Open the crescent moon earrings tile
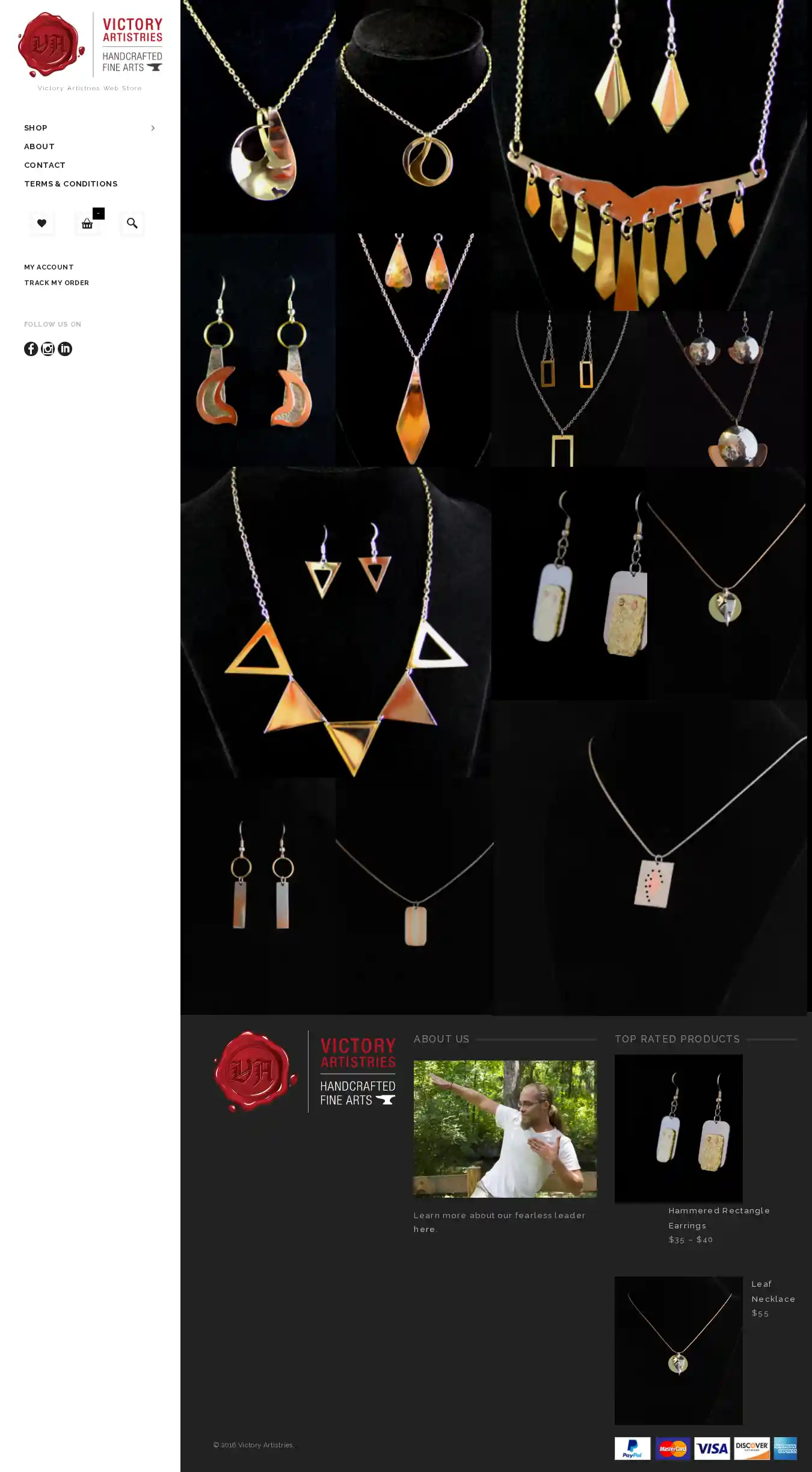The height and width of the screenshot is (1472, 812). [x=257, y=350]
